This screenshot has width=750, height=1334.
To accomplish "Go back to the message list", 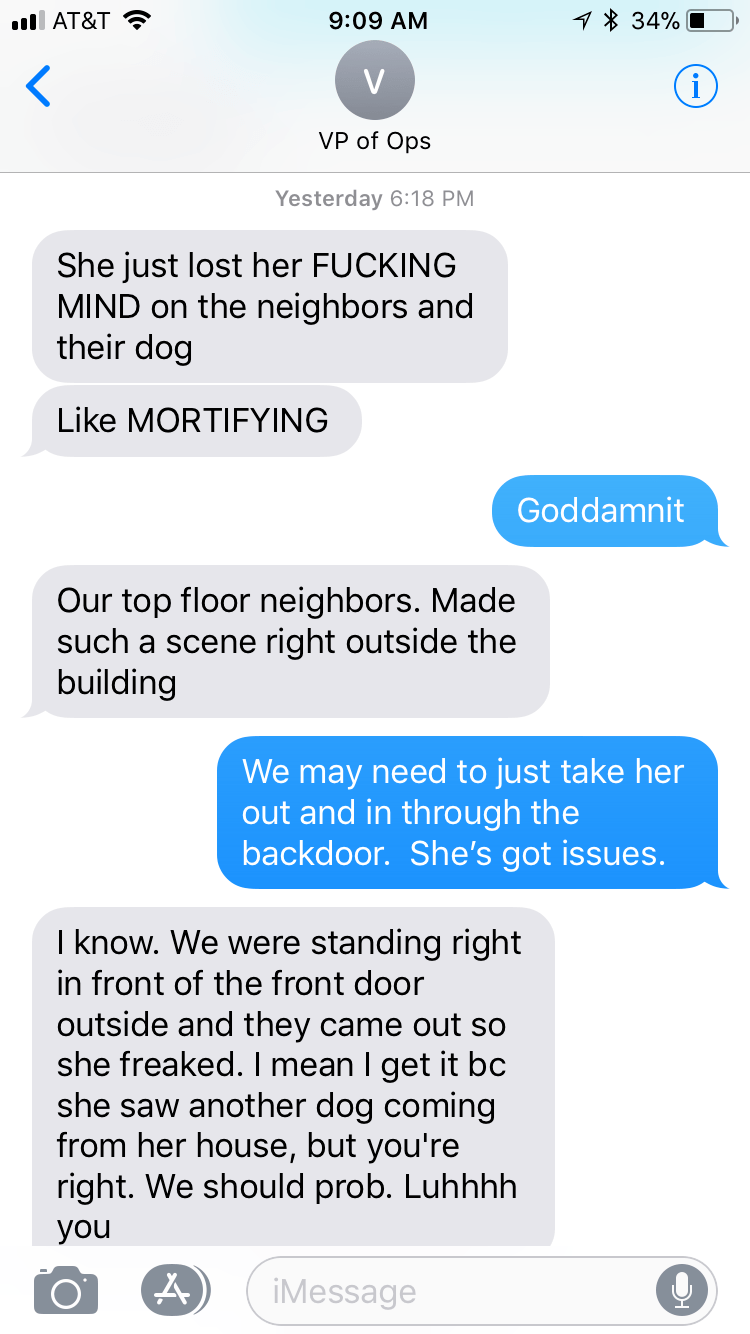I will pos(38,87).
